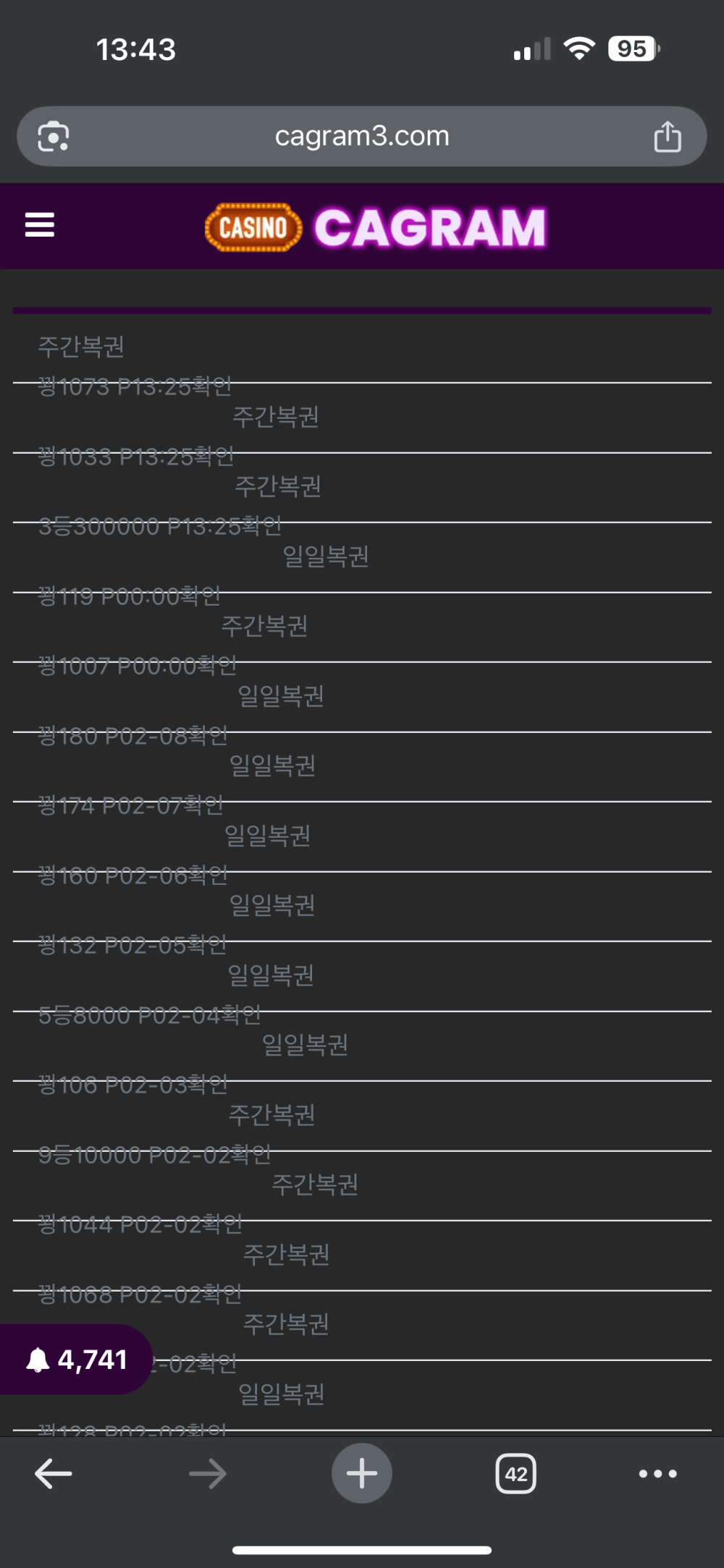This screenshot has height=1568, width=724.
Task: Tap the cagram3.com address bar
Action: click(x=362, y=136)
